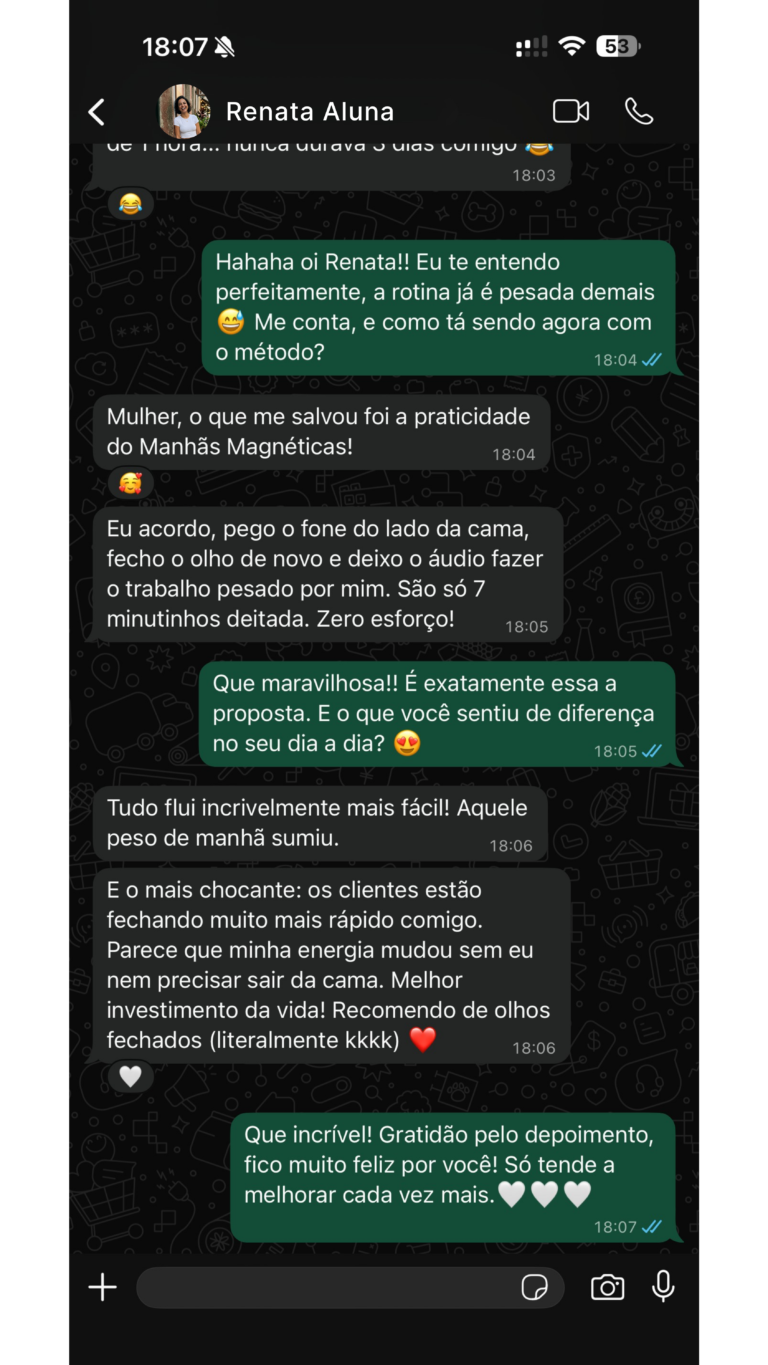
Task: Start a voice call with Renata
Action: [x=639, y=111]
